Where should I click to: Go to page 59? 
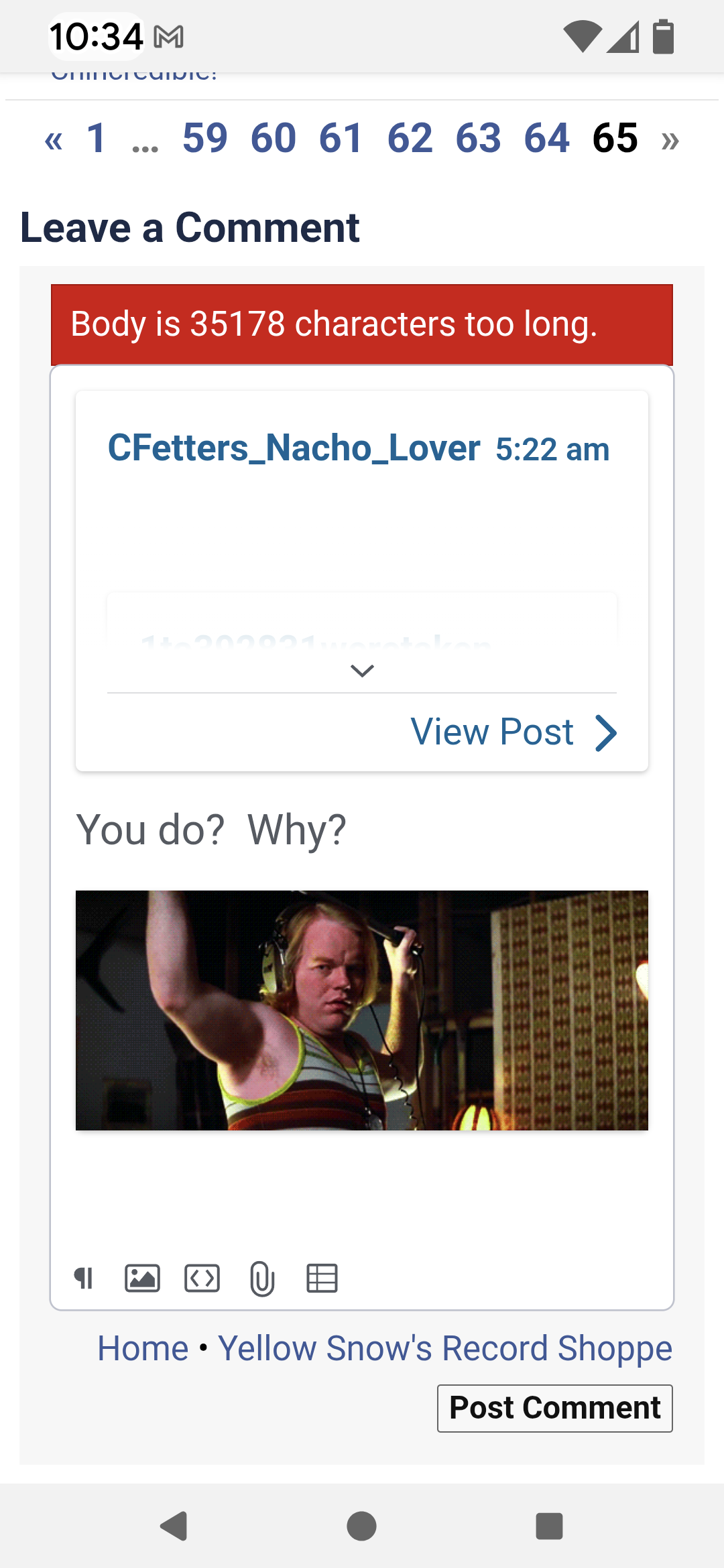pos(206,139)
